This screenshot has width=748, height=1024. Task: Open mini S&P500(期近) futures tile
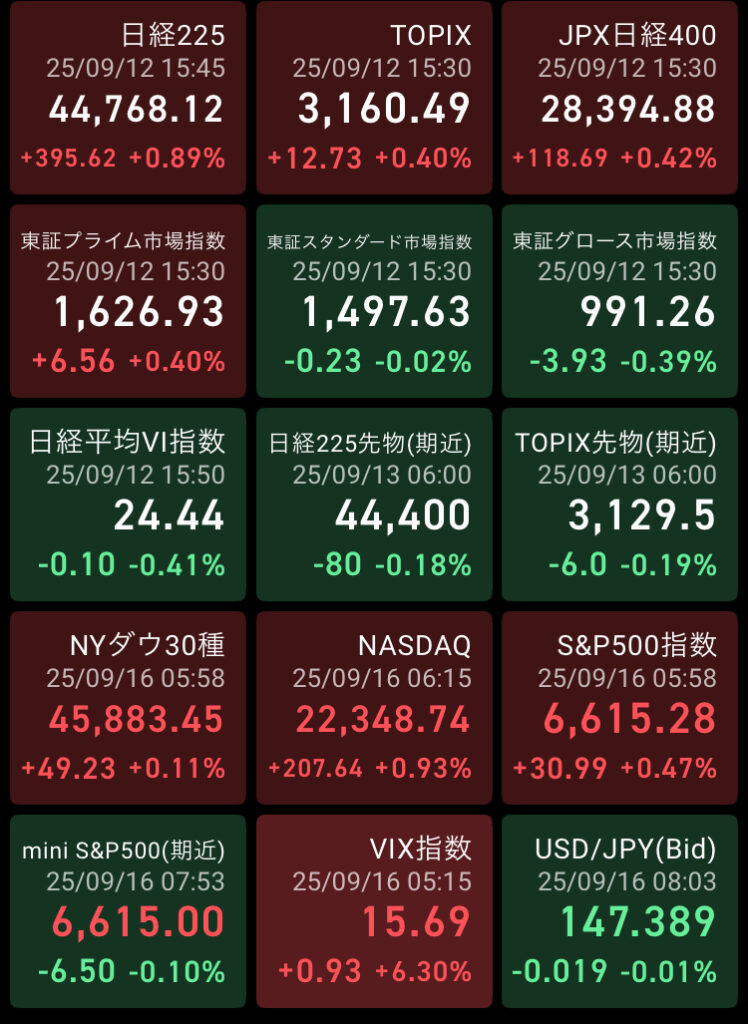(128, 910)
